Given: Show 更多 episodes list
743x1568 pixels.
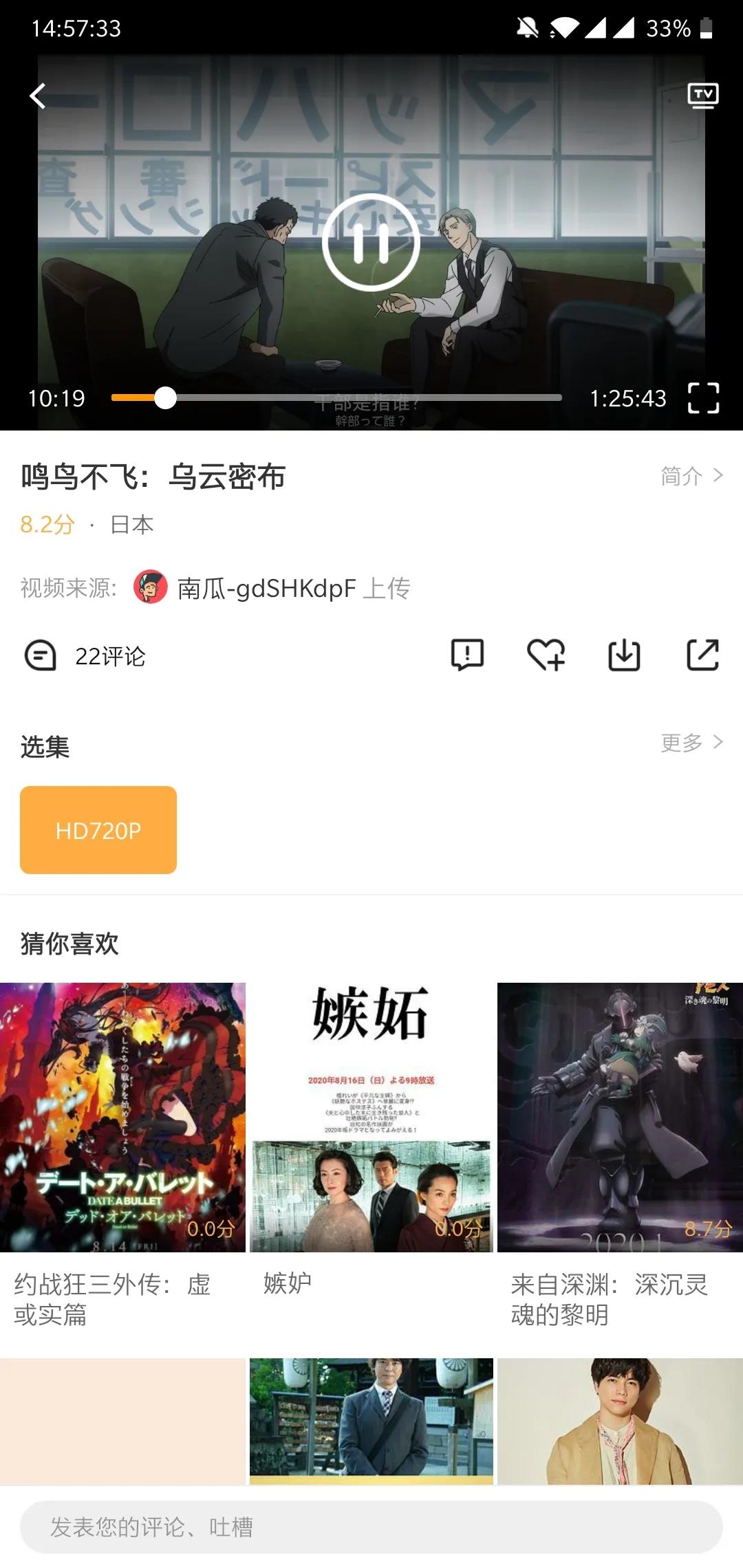Looking at the screenshot, I should (x=691, y=742).
